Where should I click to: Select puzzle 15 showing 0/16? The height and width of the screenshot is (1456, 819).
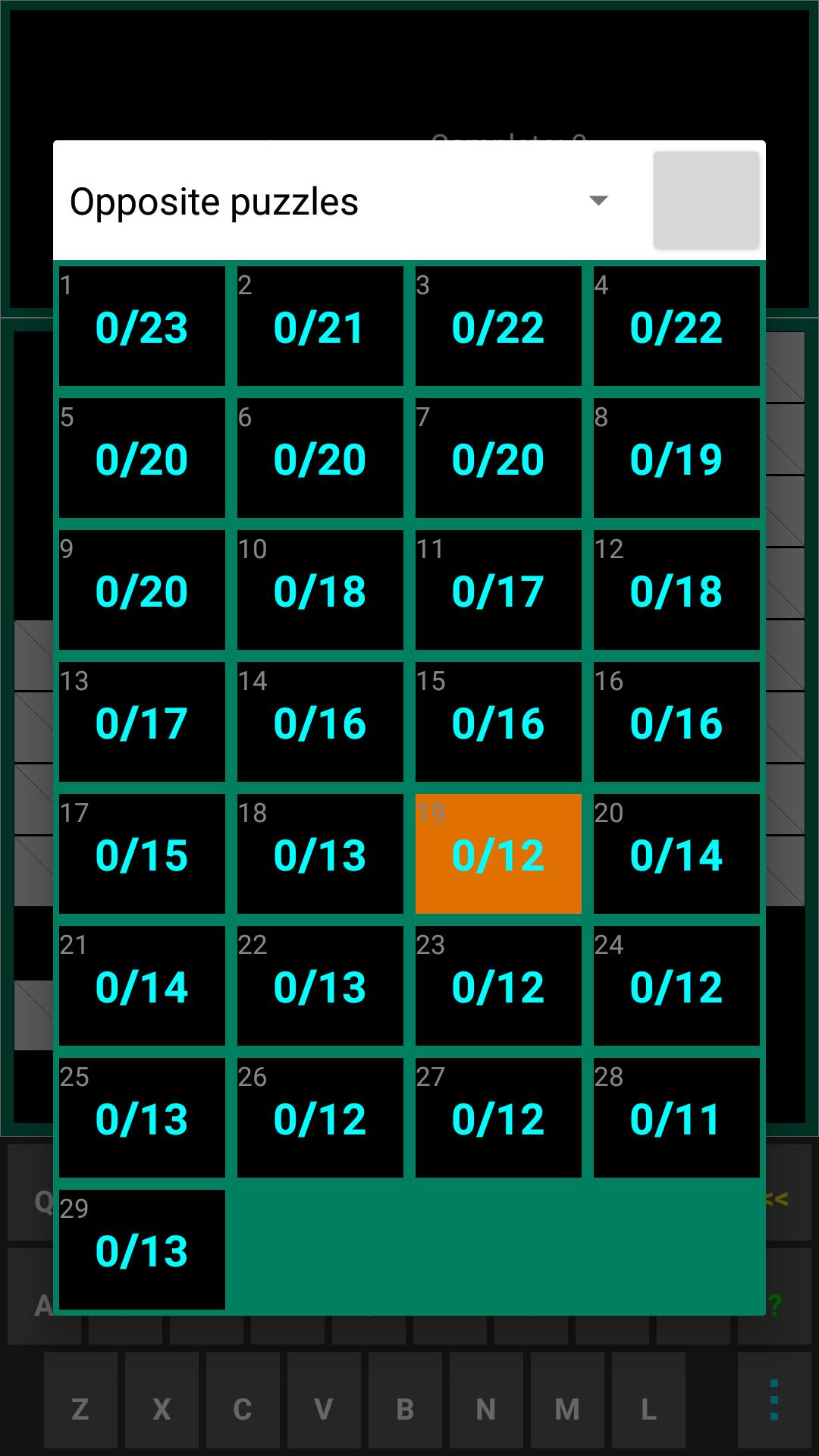coord(497,722)
